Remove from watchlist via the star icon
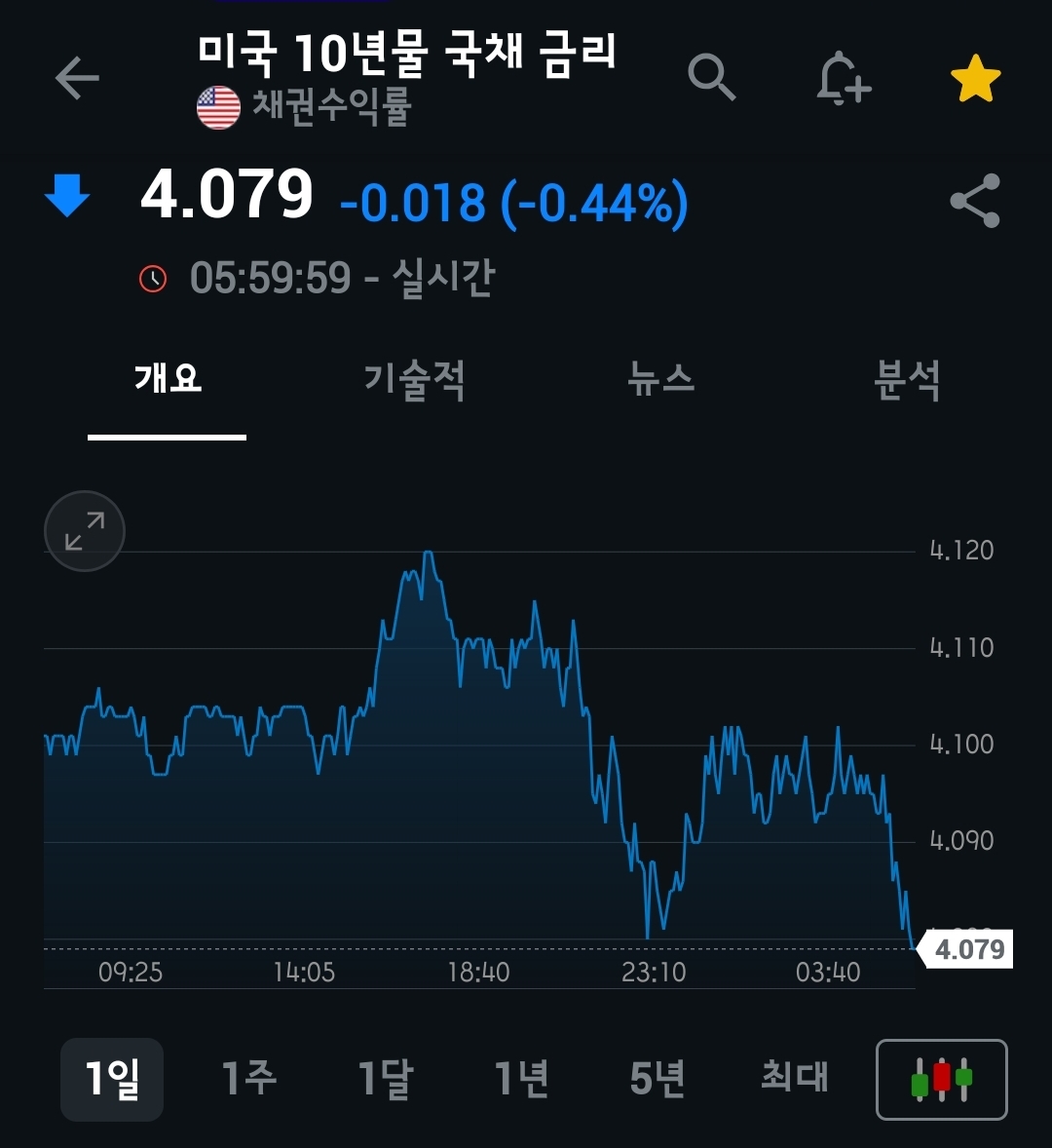 point(975,79)
